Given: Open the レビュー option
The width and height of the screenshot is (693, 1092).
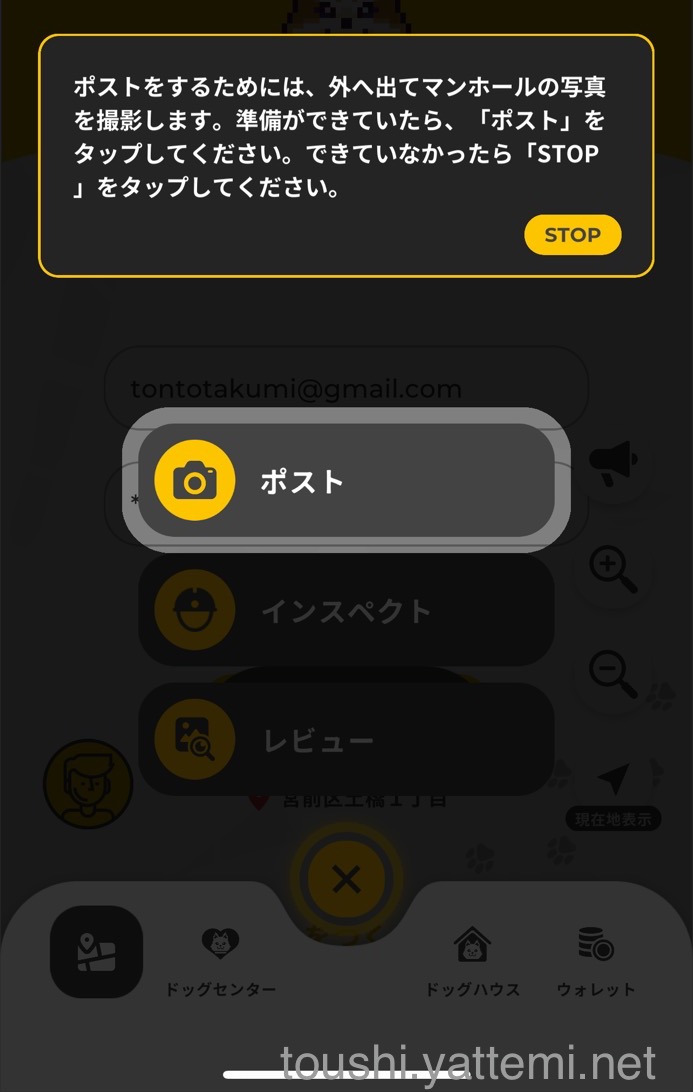Looking at the screenshot, I should (x=345, y=740).
